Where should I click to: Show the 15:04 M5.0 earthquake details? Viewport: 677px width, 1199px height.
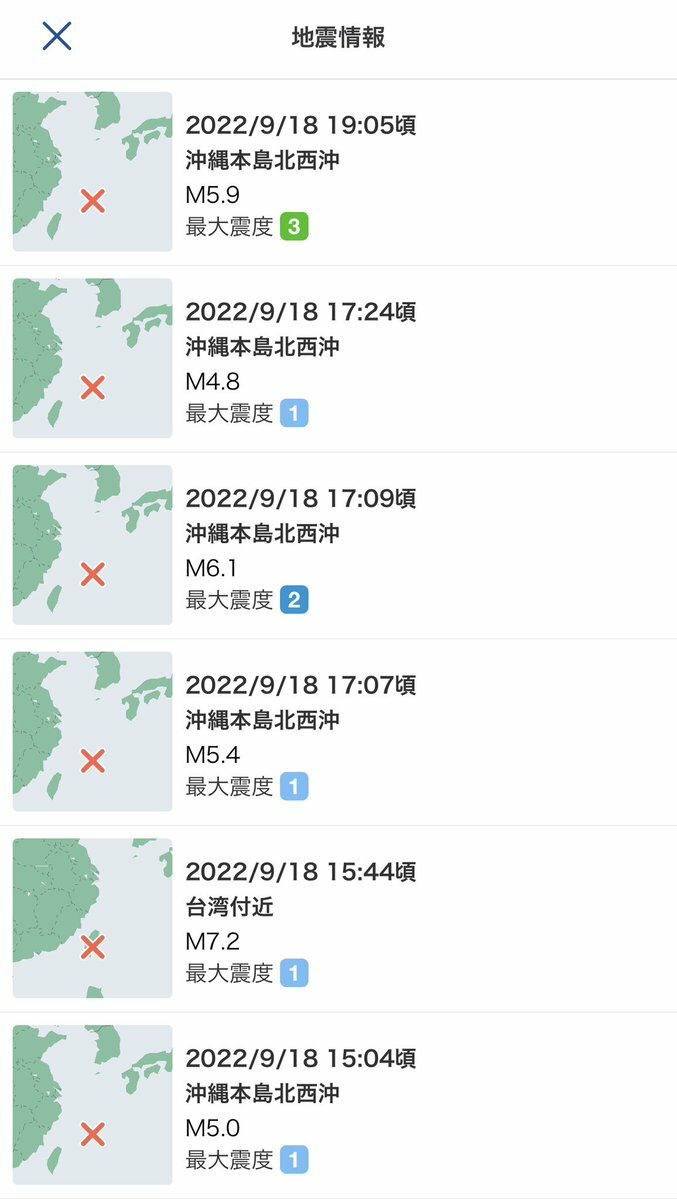338,1105
